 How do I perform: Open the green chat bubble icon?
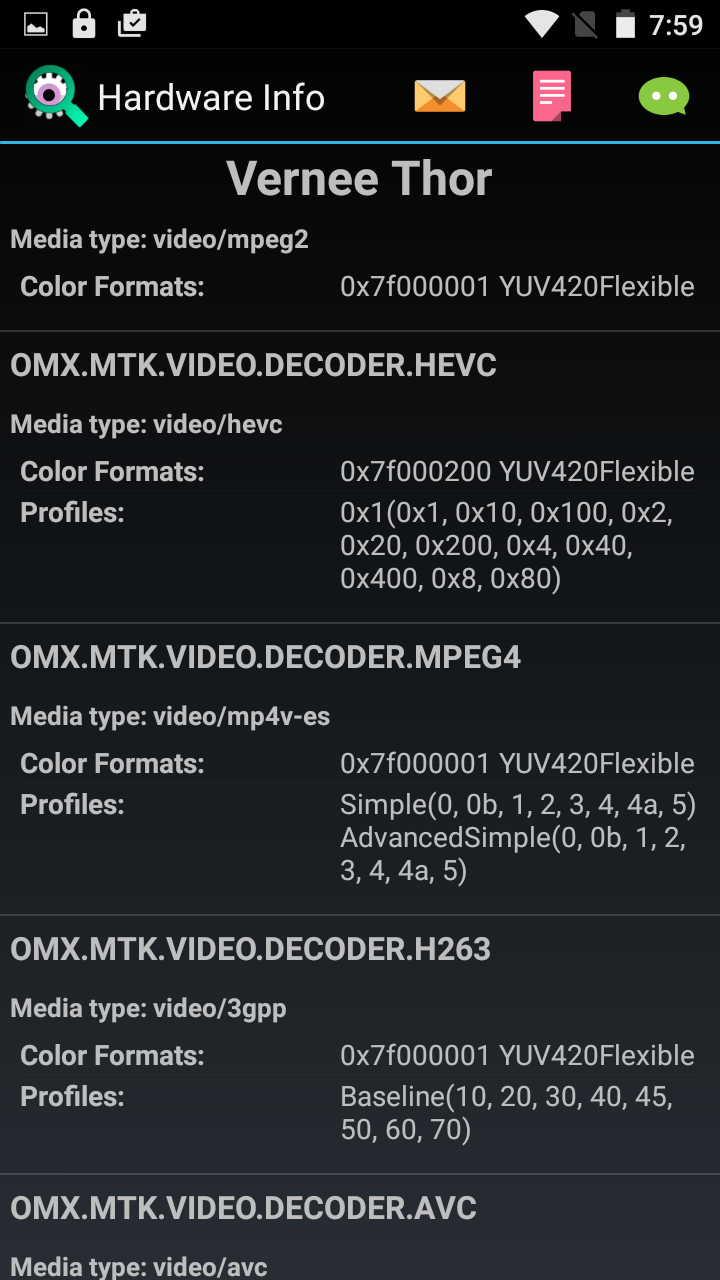[x=664, y=97]
